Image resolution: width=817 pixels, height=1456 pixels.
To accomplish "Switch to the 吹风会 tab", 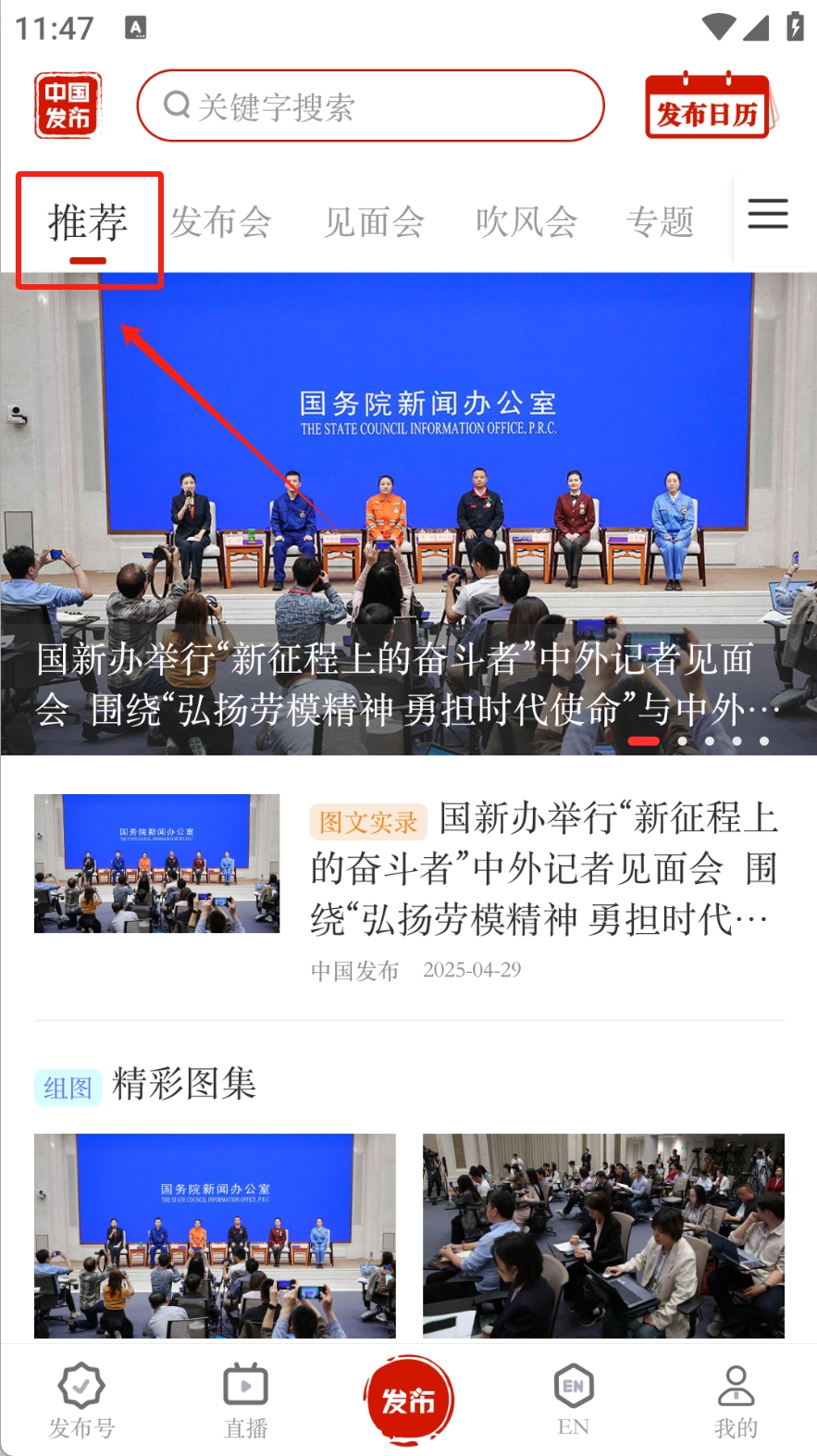I will click(526, 223).
